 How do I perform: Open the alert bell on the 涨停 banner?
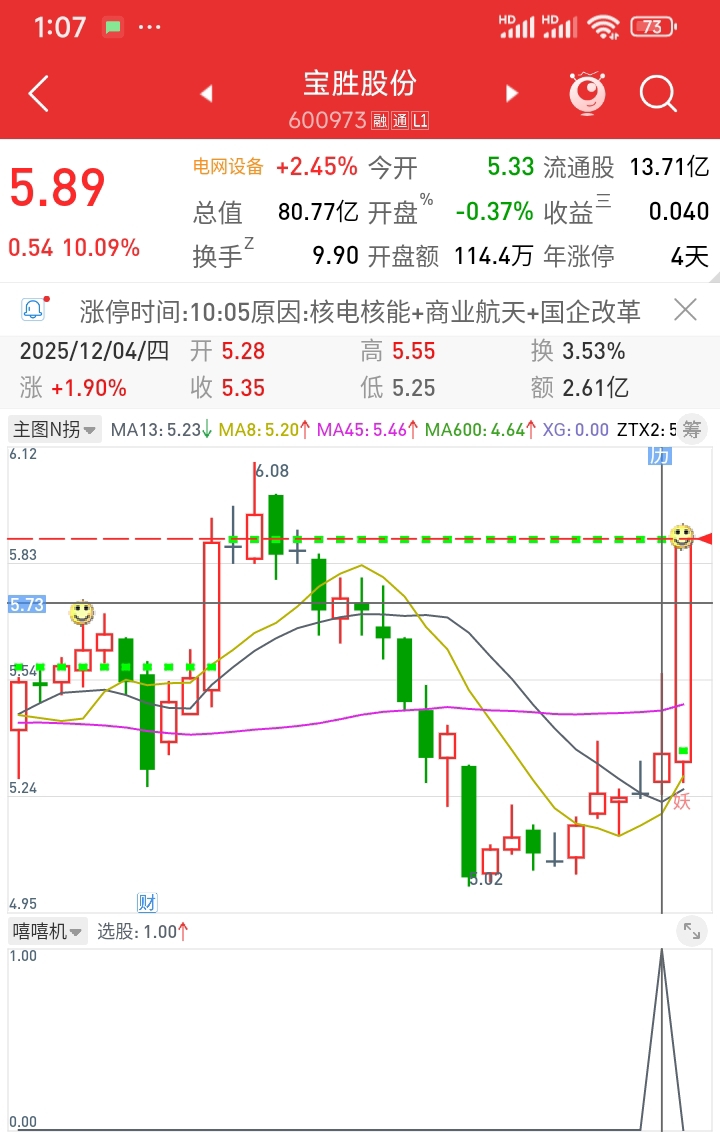point(33,310)
